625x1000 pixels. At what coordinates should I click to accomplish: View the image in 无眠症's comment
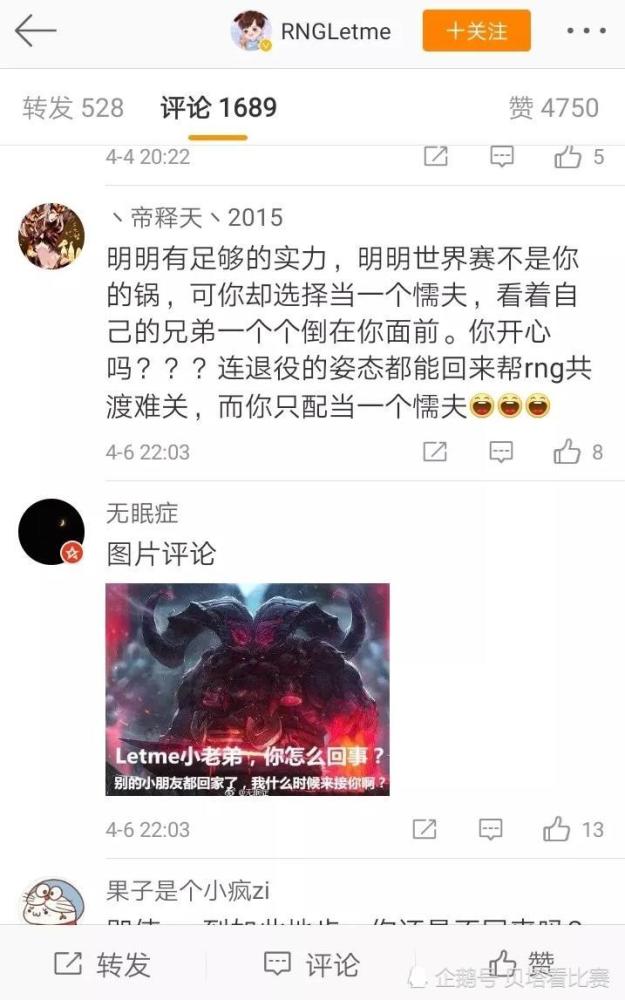coord(247,689)
